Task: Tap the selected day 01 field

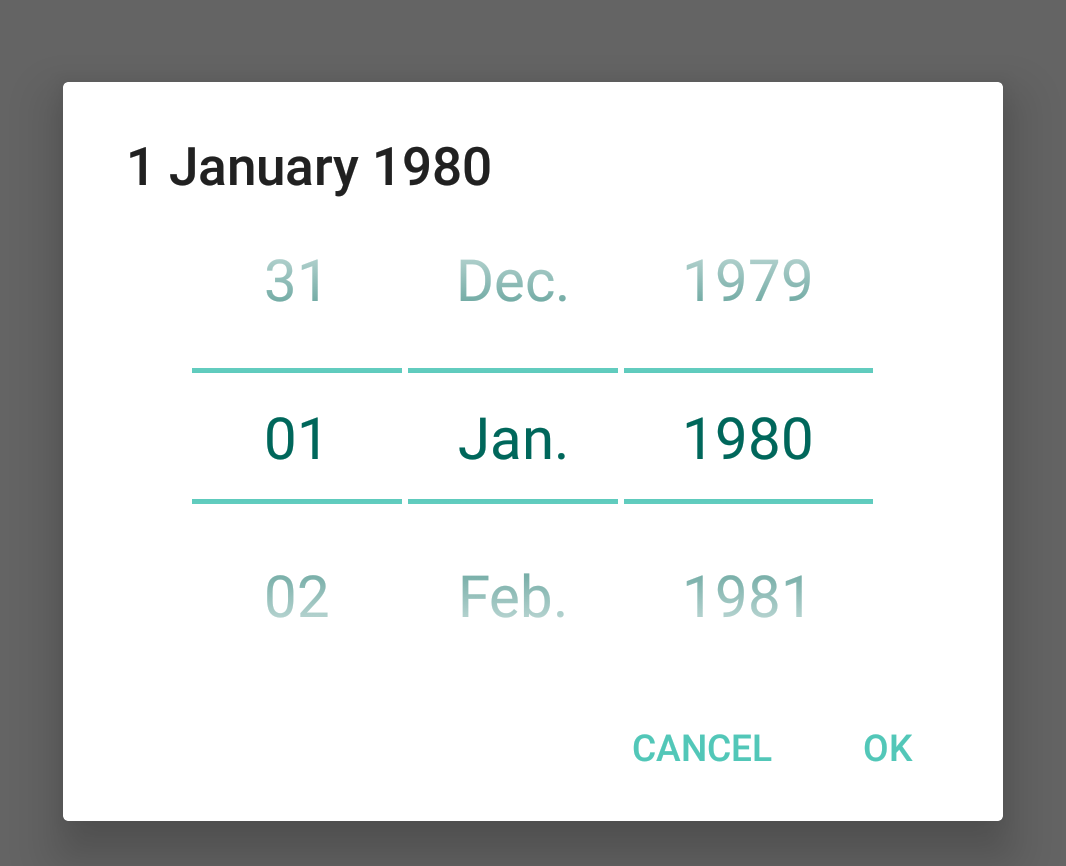Action: click(x=296, y=439)
